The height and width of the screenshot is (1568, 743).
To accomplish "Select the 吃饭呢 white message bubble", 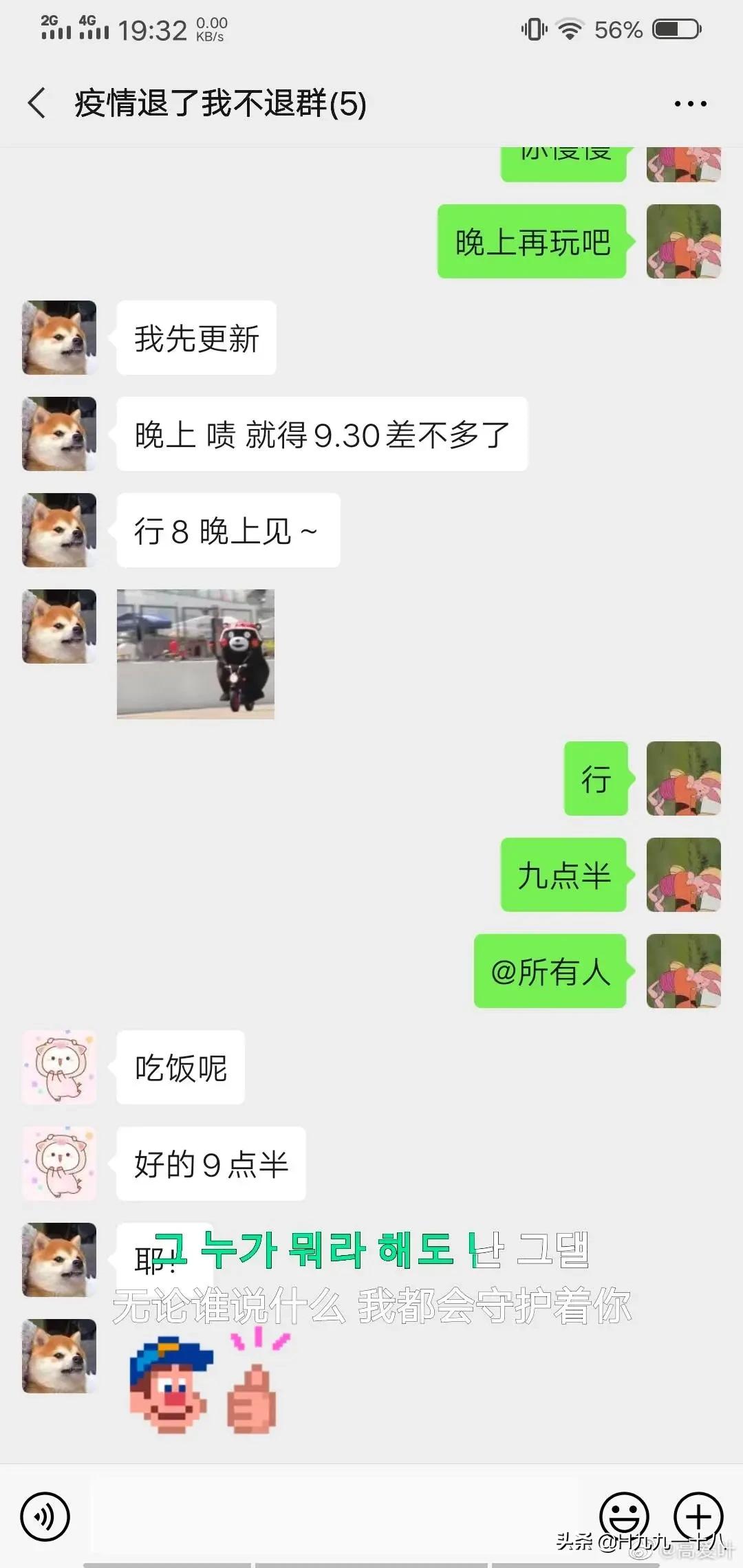I will click(180, 1069).
